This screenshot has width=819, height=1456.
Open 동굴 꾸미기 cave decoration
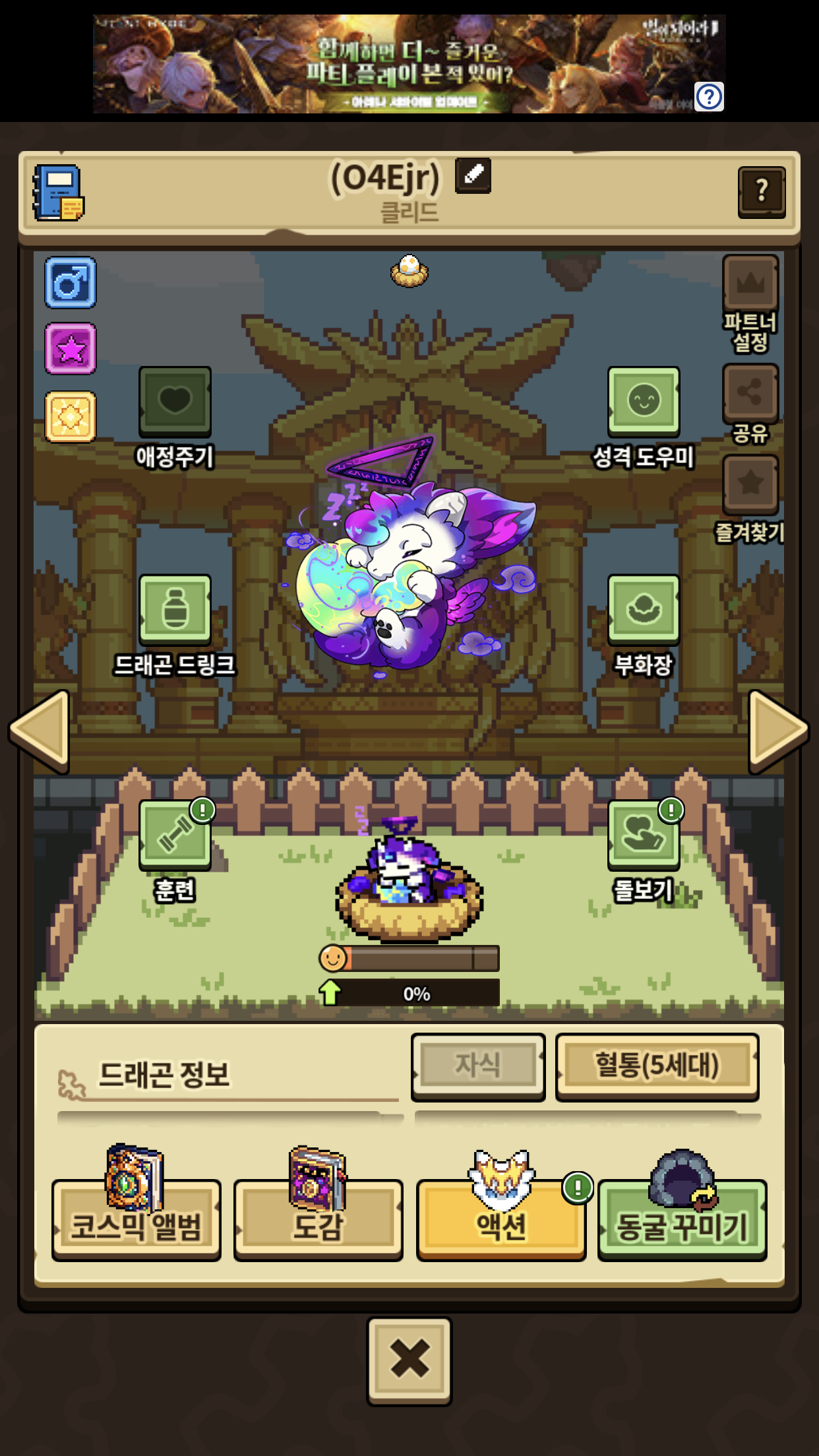[682, 1222]
